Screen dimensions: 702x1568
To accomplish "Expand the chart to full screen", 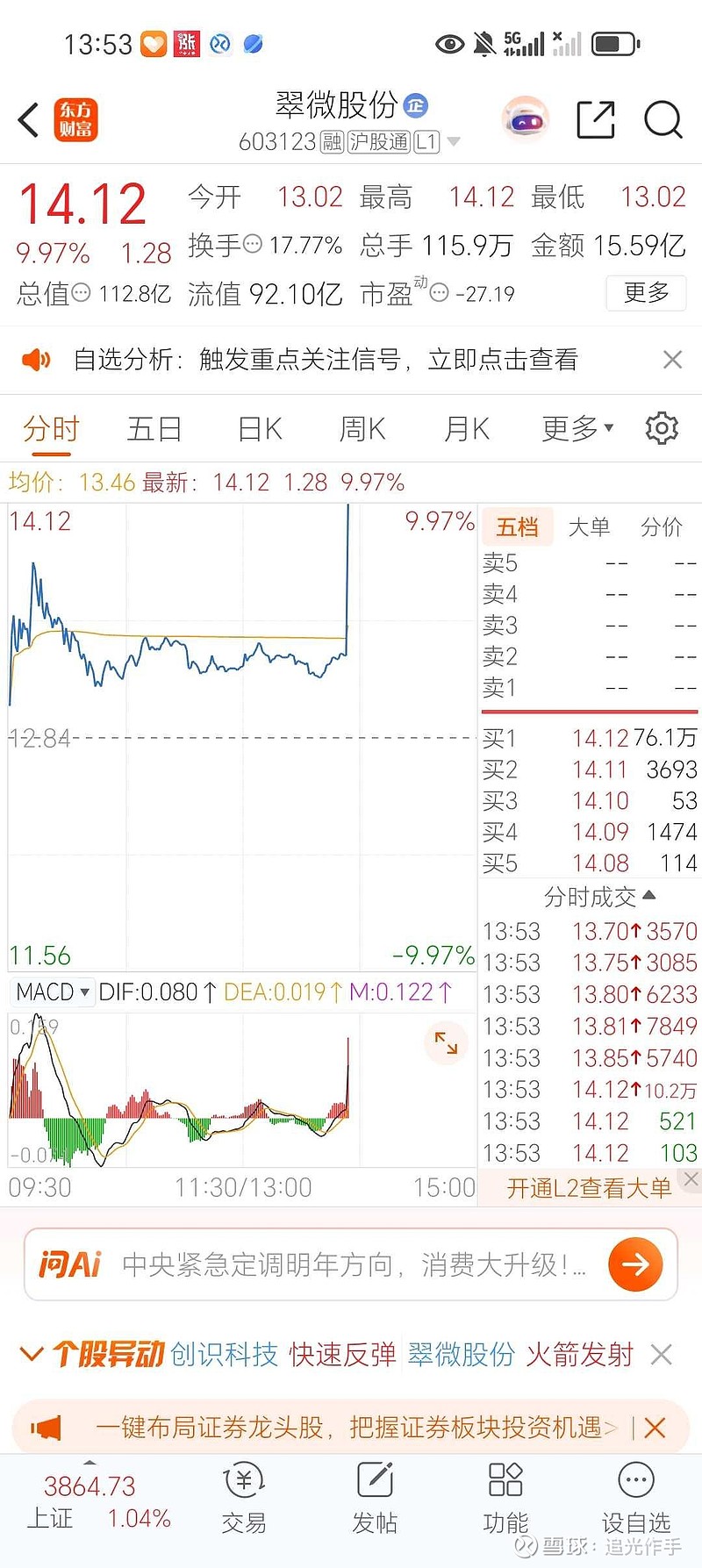I will click(x=446, y=1042).
